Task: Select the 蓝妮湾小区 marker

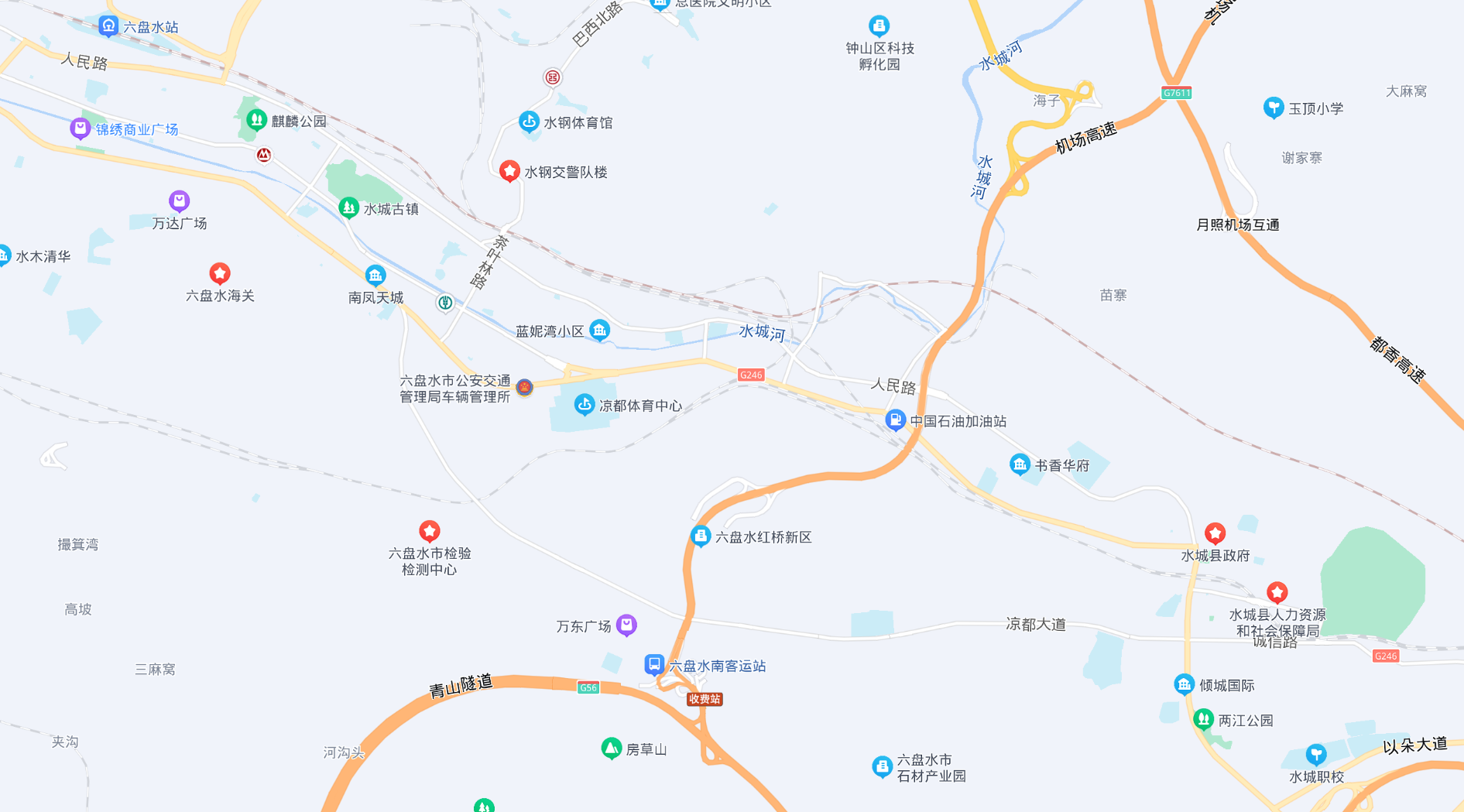Action: tap(599, 331)
